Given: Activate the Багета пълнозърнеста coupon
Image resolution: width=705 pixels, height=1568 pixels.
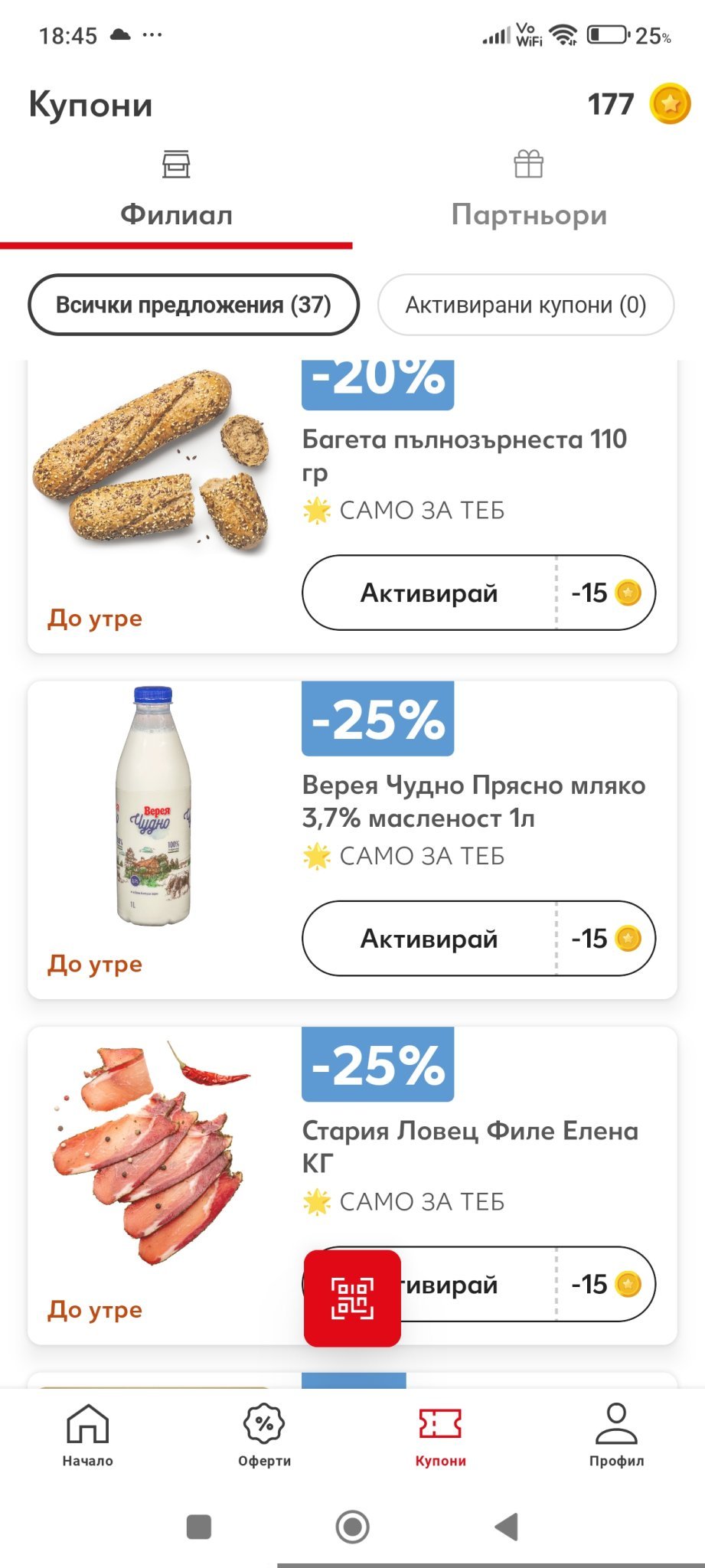Looking at the screenshot, I should [429, 593].
